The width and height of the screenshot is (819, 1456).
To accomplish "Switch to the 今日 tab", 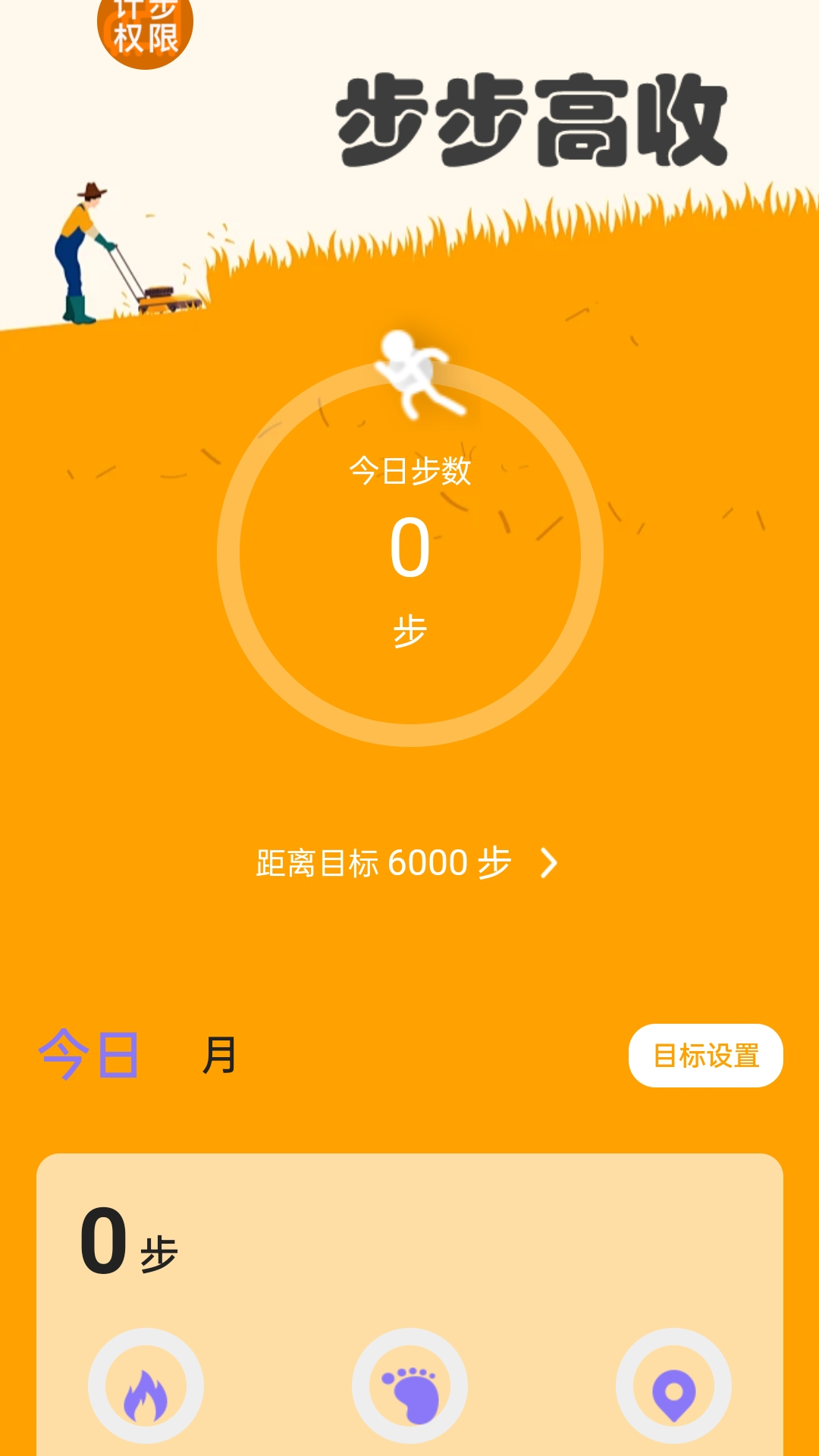I will pos(87,1054).
